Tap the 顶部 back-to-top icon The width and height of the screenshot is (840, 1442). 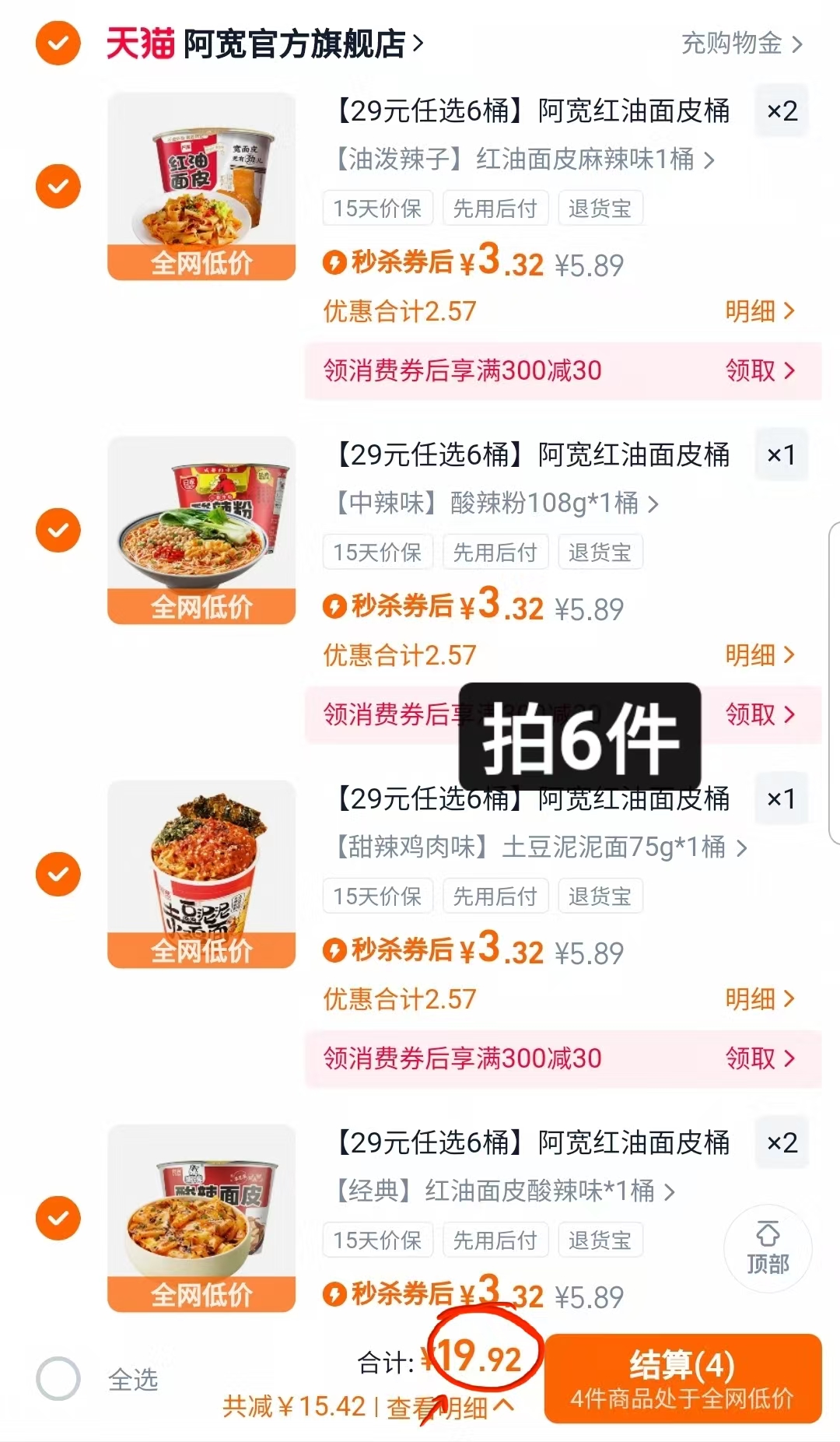click(768, 1248)
